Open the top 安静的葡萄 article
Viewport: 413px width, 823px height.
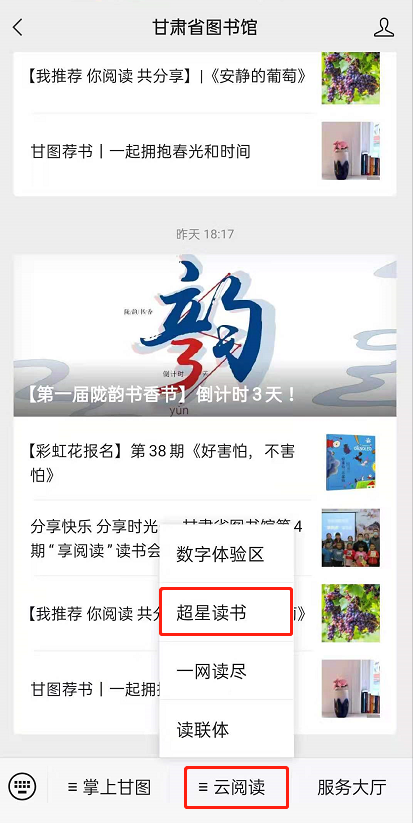pyautogui.click(x=205, y=78)
